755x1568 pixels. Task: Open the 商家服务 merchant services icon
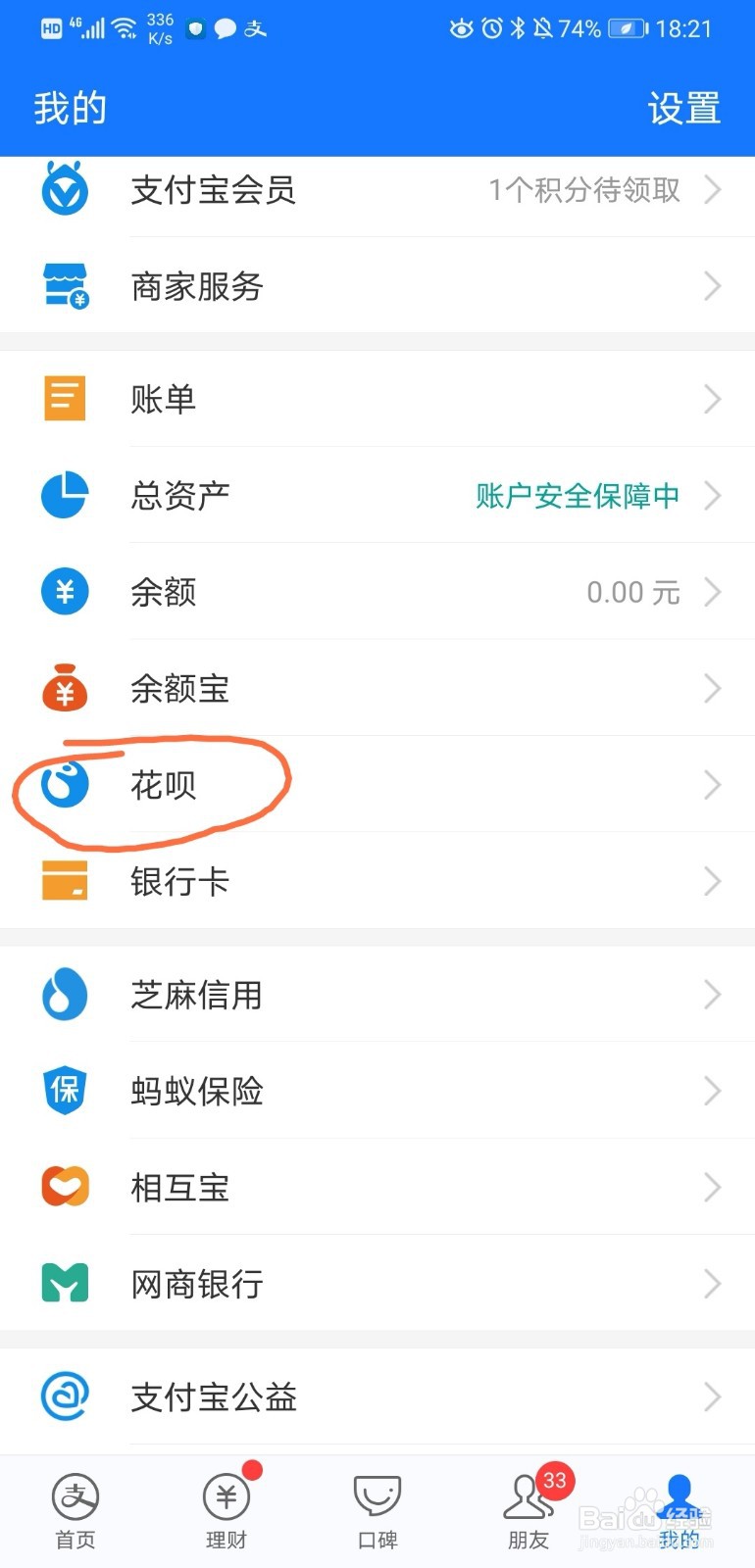pos(65,285)
